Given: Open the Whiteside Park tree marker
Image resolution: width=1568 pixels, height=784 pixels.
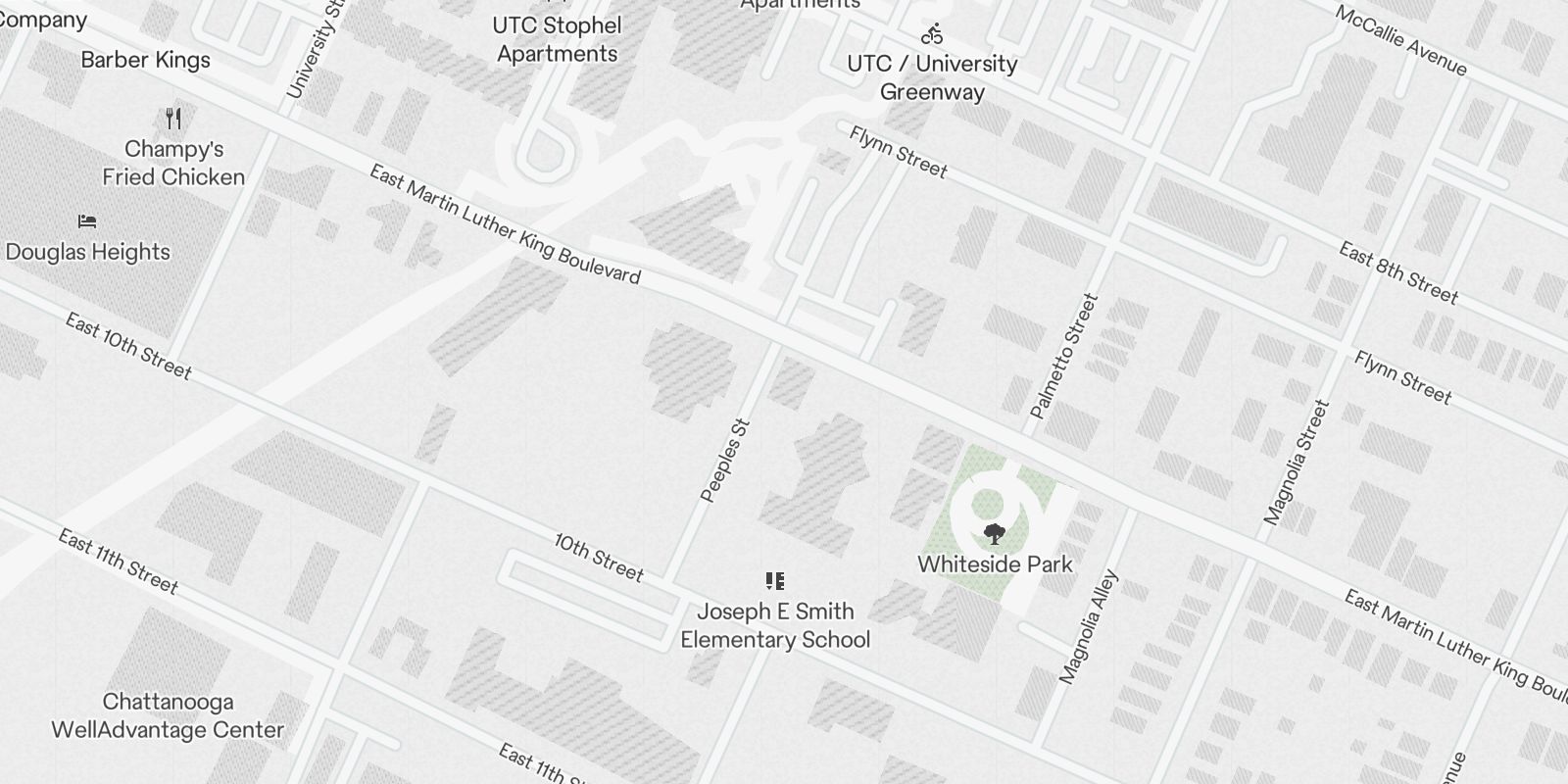Looking at the screenshot, I should 995,534.
